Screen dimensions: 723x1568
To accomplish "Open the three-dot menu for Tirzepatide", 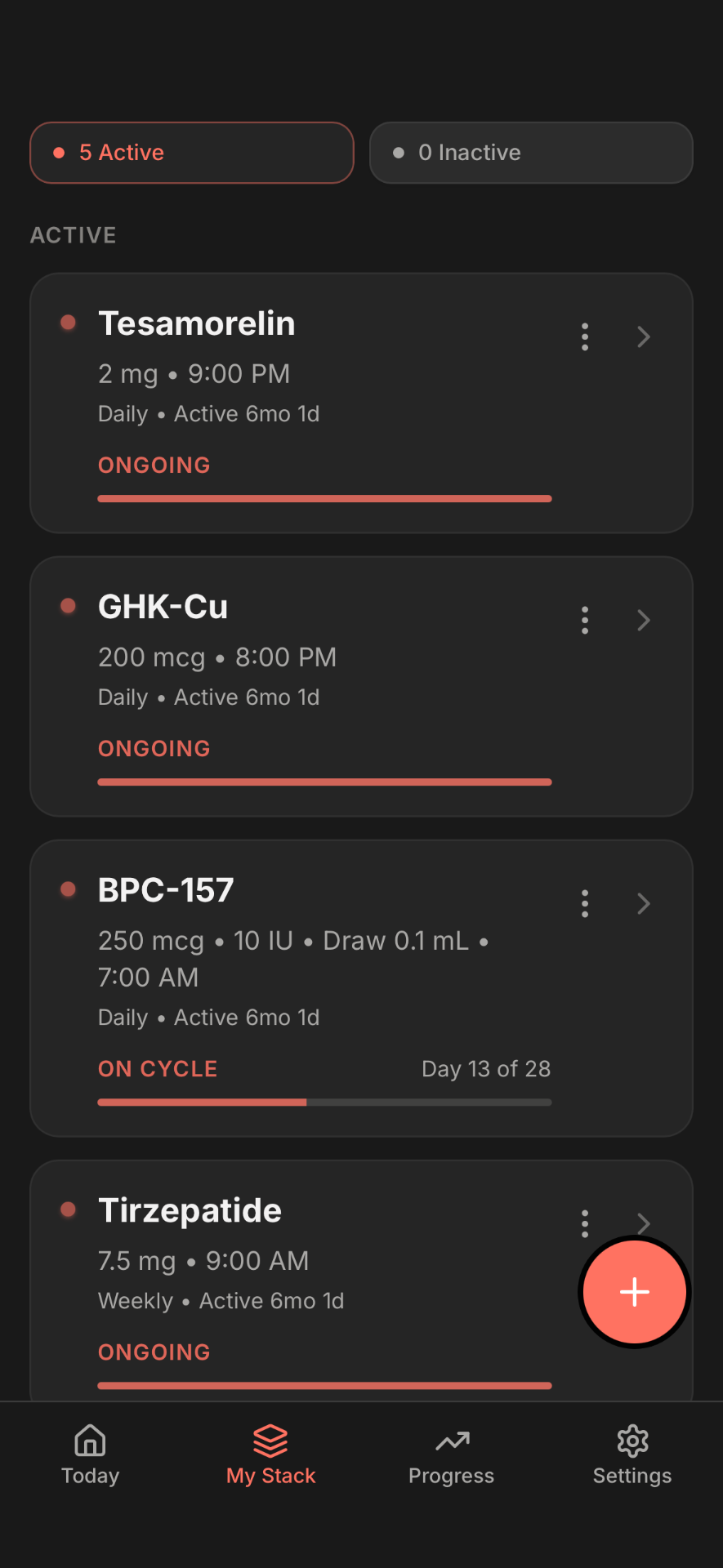I will click(585, 1223).
